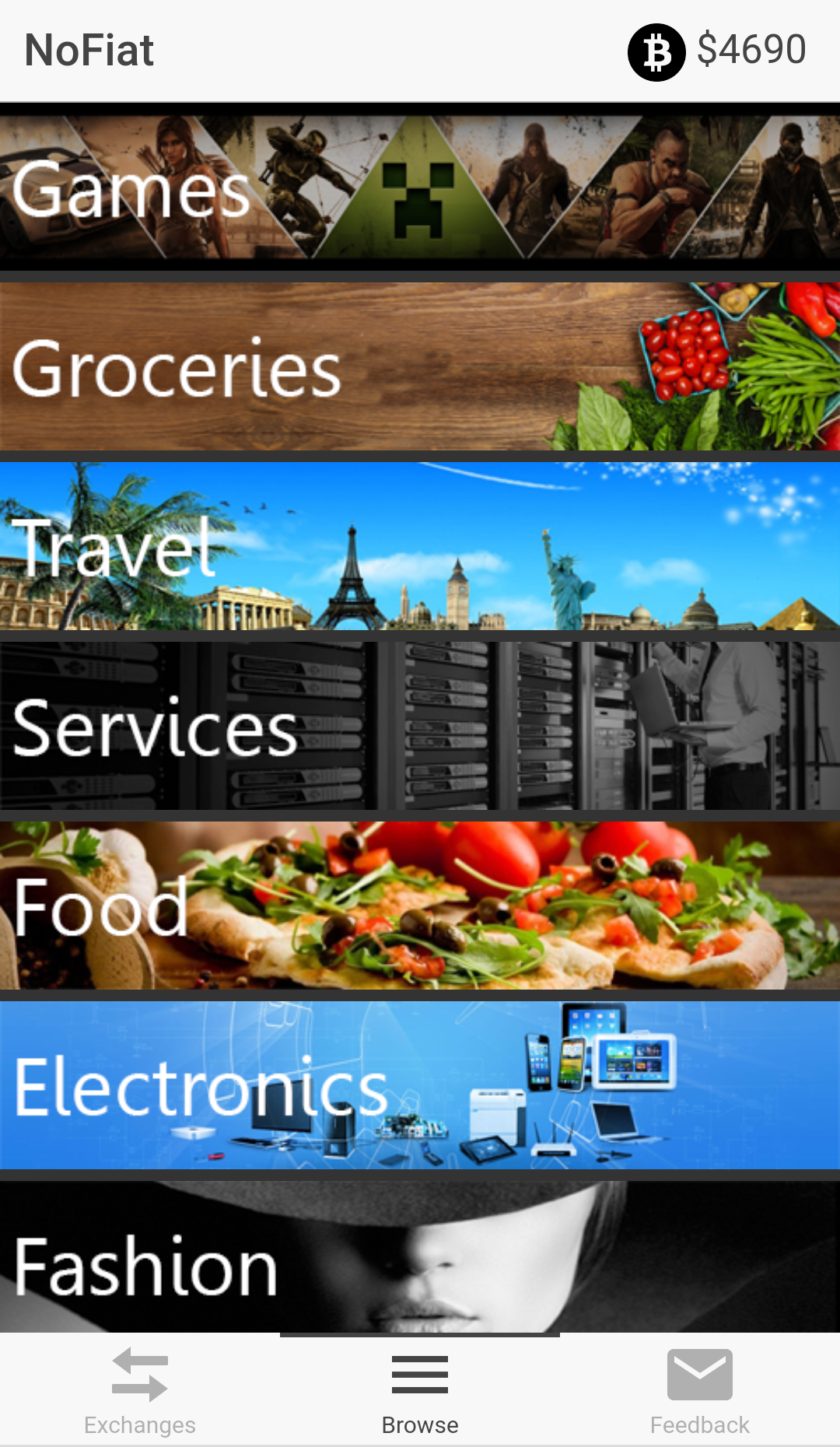This screenshot has height=1447, width=840.
Task: Open the Groceries category
Action: pyautogui.click(x=420, y=366)
